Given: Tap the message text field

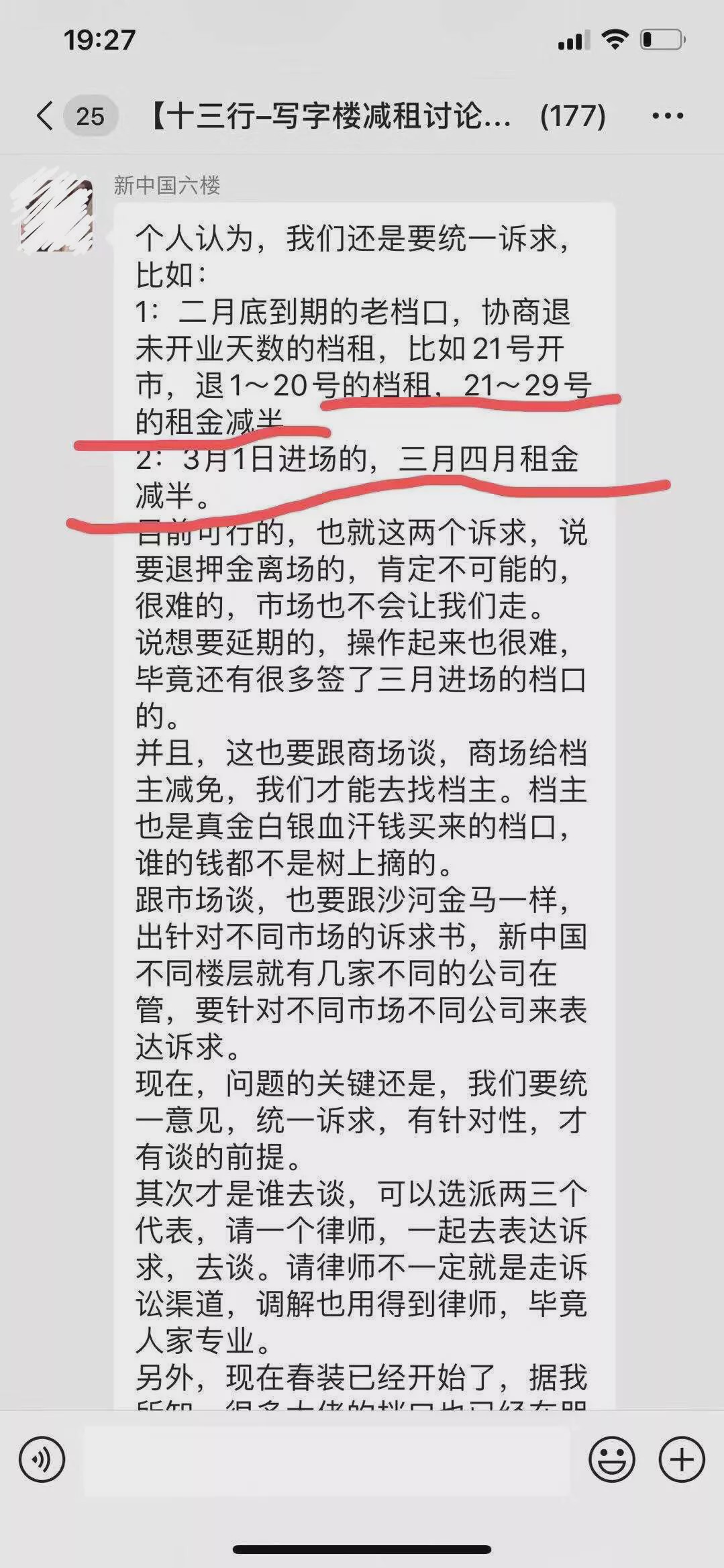Looking at the screenshot, I should pyautogui.click(x=326, y=1459).
